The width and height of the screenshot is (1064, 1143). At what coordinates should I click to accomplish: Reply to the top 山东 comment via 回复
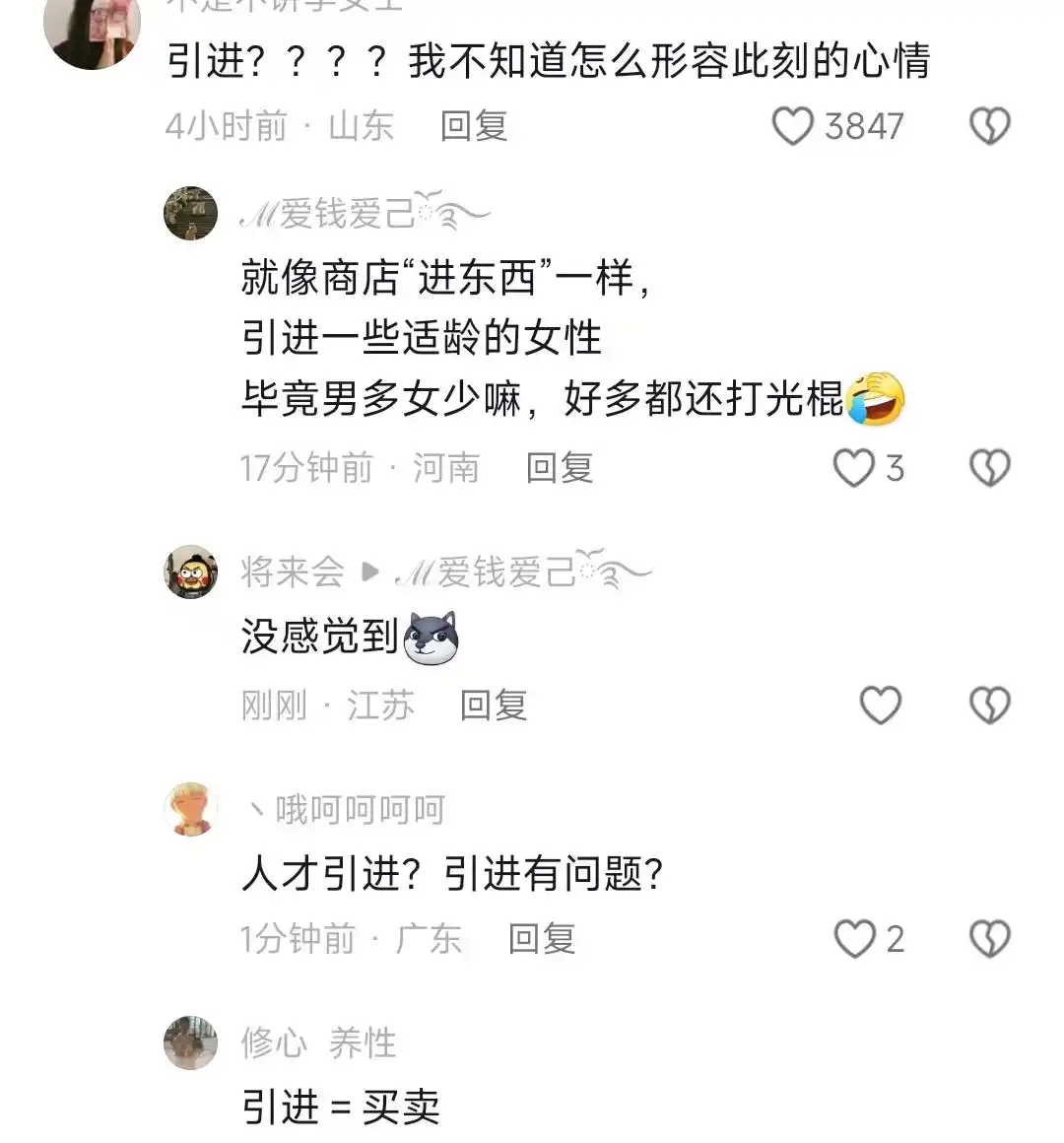(x=474, y=126)
